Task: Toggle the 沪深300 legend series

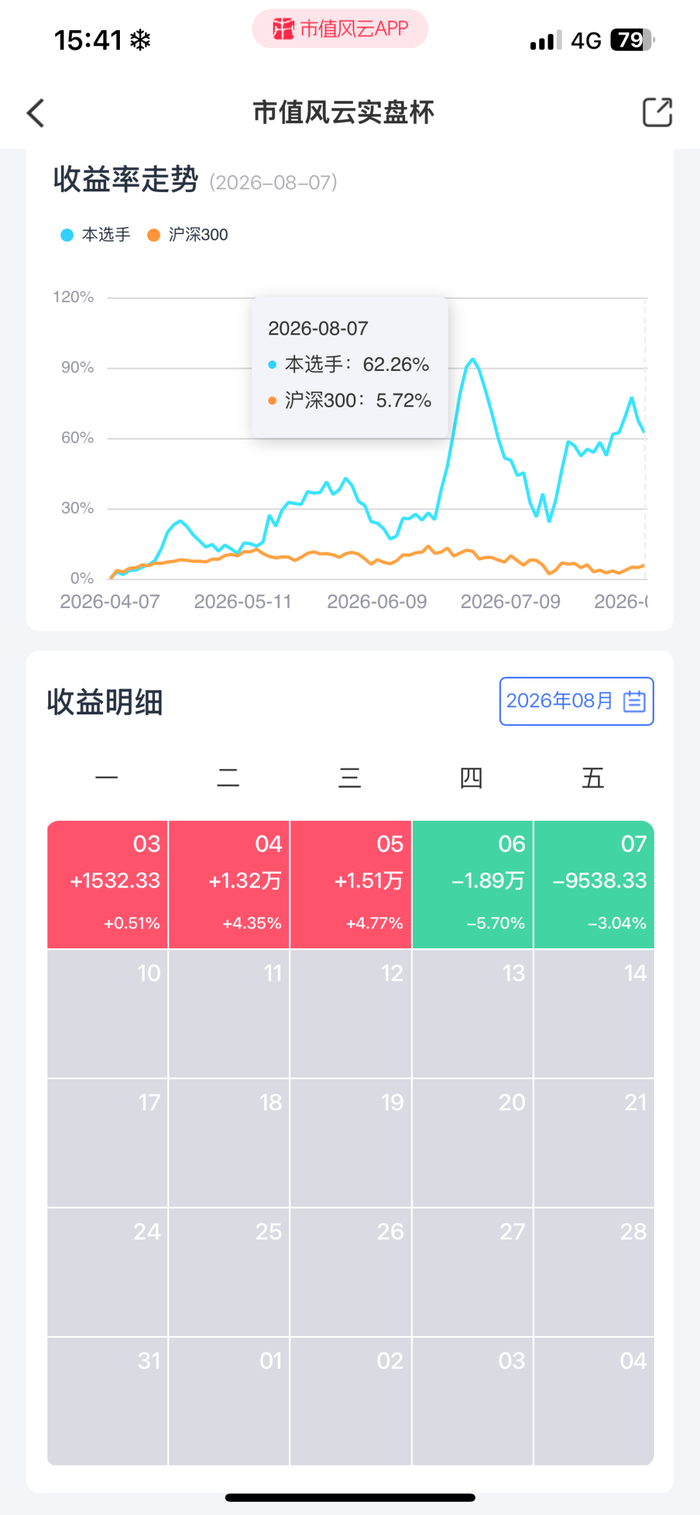Action: click(187, 235)
